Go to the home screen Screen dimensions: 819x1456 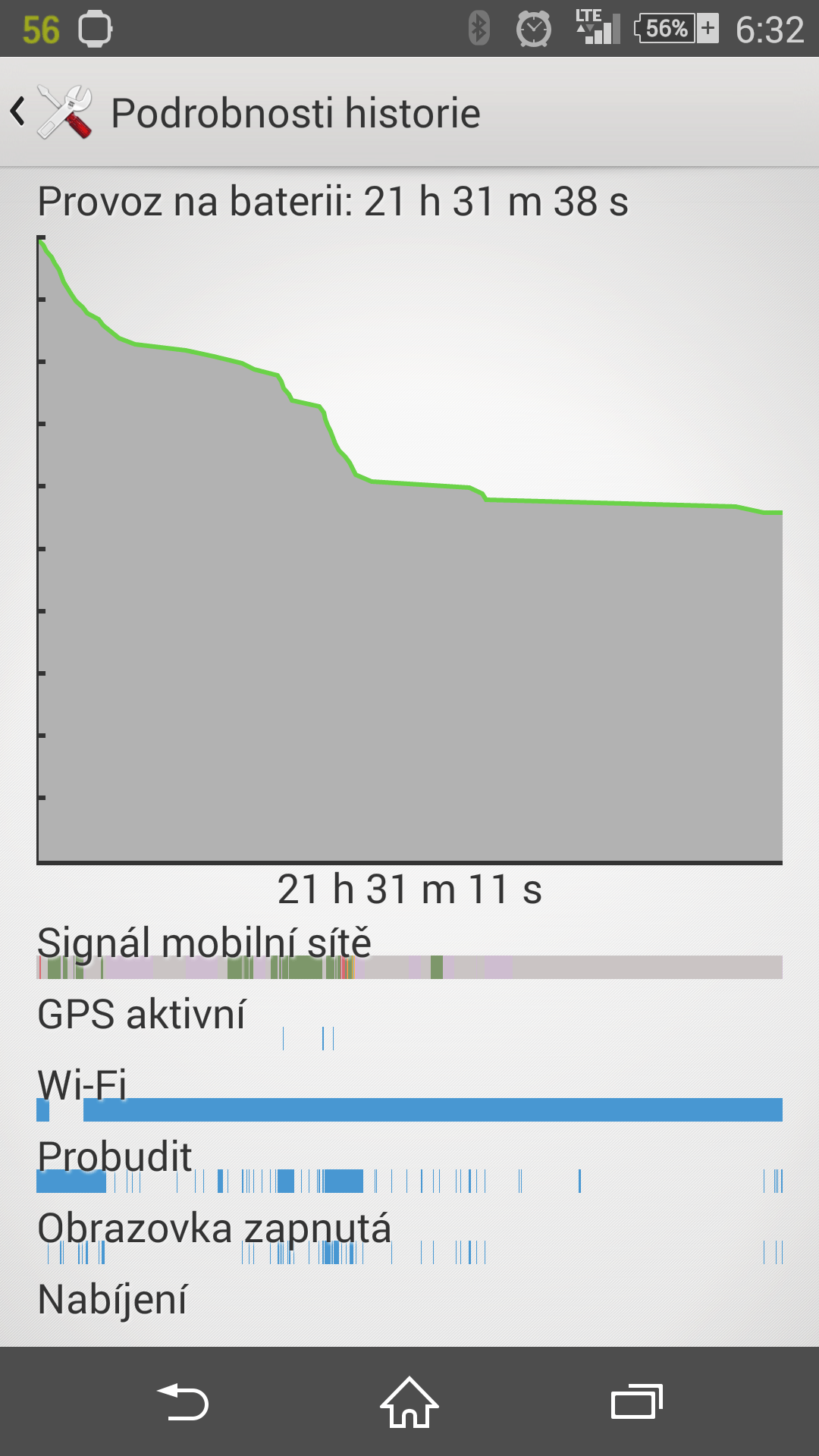tap(409, 1402)
